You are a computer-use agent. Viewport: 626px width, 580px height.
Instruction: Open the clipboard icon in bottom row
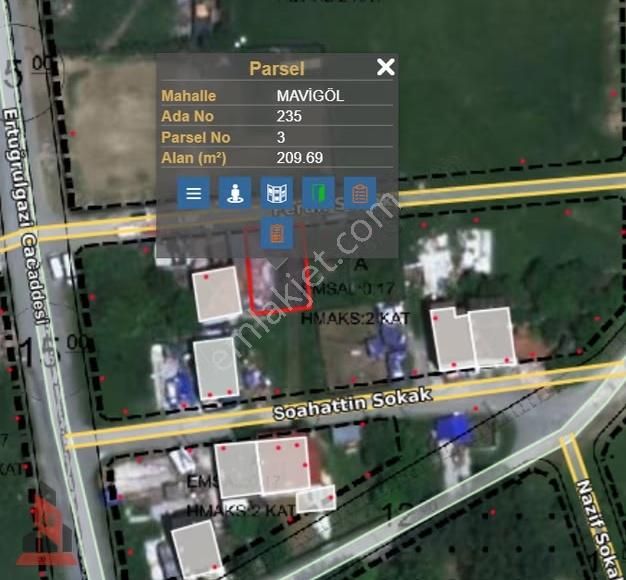277,234
